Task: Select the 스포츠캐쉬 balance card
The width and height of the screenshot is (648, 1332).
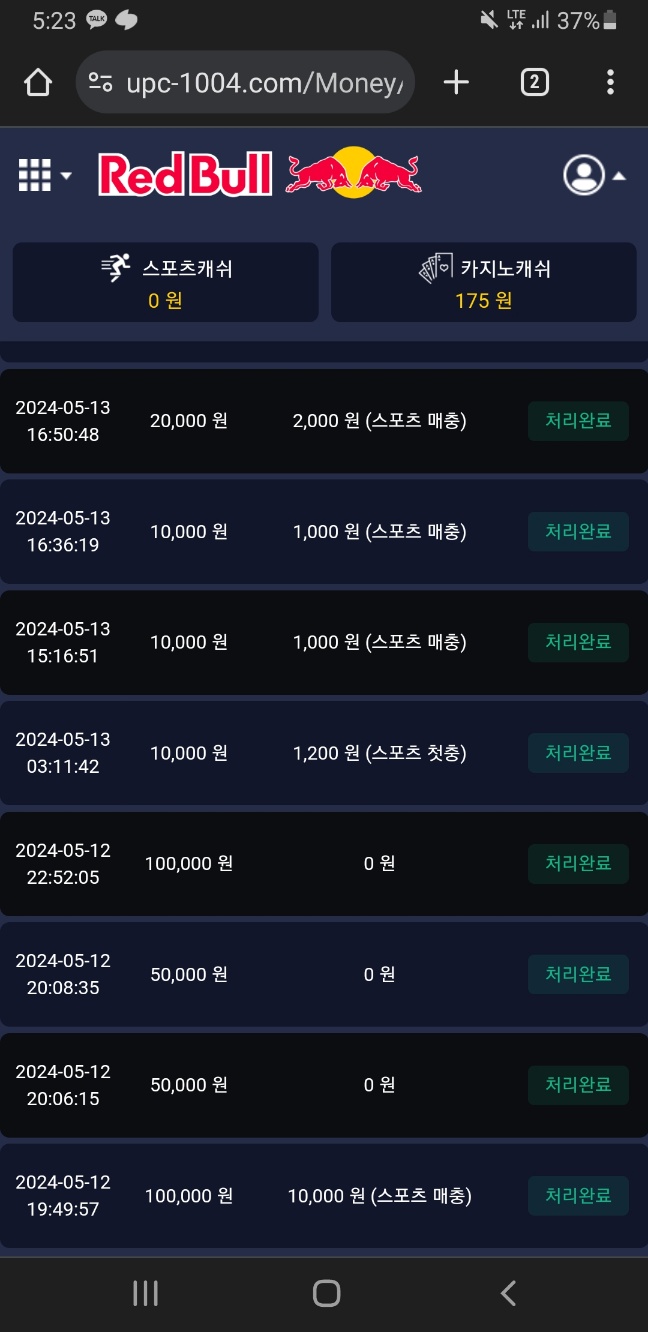Action: click(165, 282)
